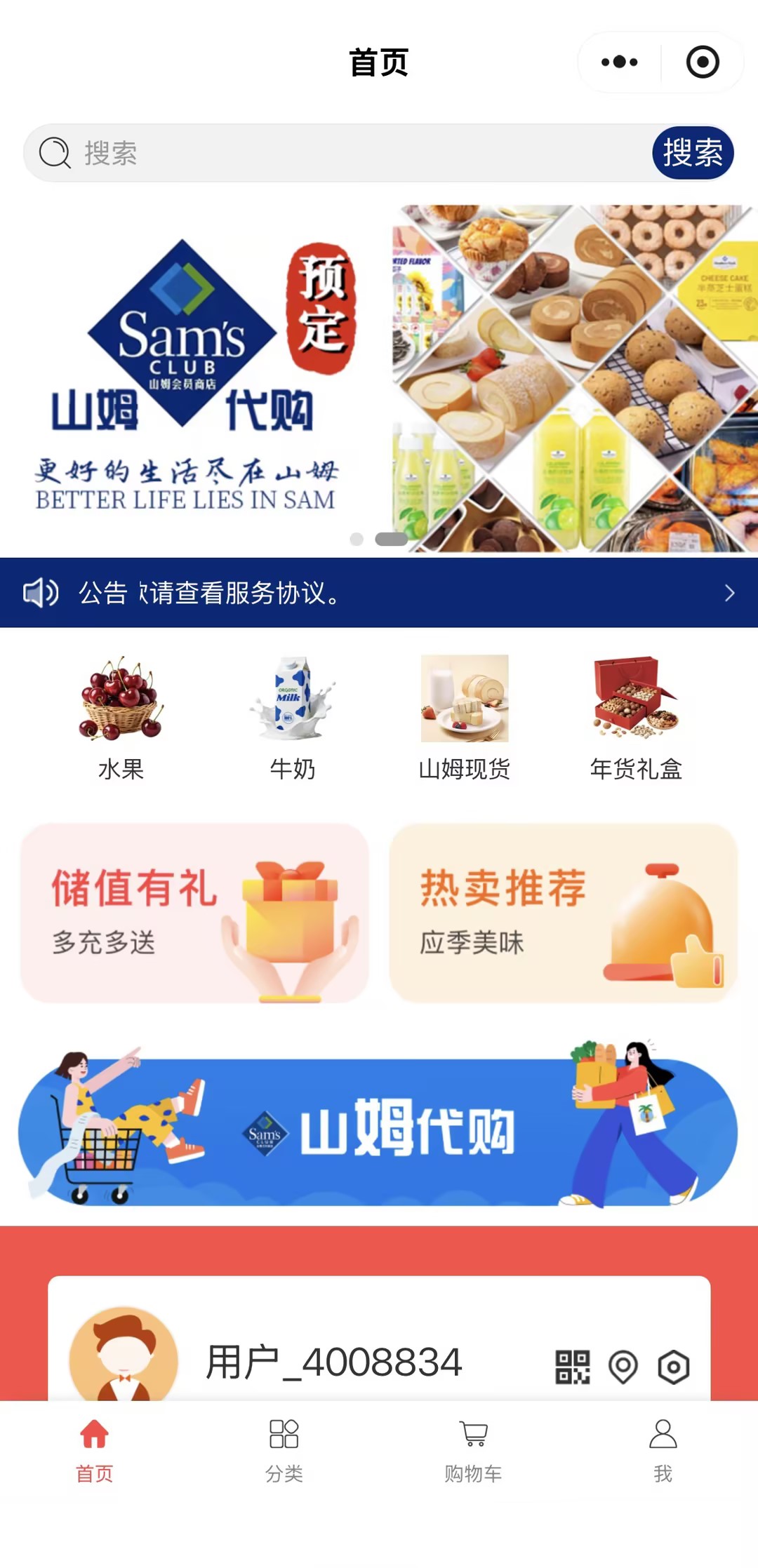Show the user QR code
The width and height of the screenshot is (758, 1568).
[x=573, y=1367]
